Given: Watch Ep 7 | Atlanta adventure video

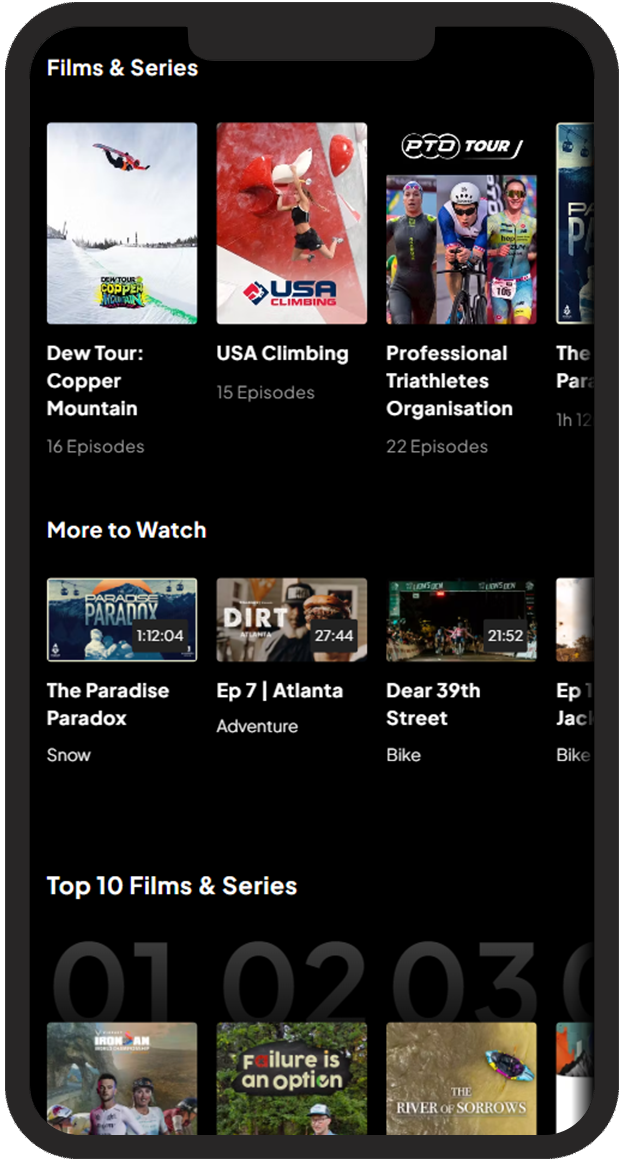Looking at the screenshot, I should click(292, 620).
